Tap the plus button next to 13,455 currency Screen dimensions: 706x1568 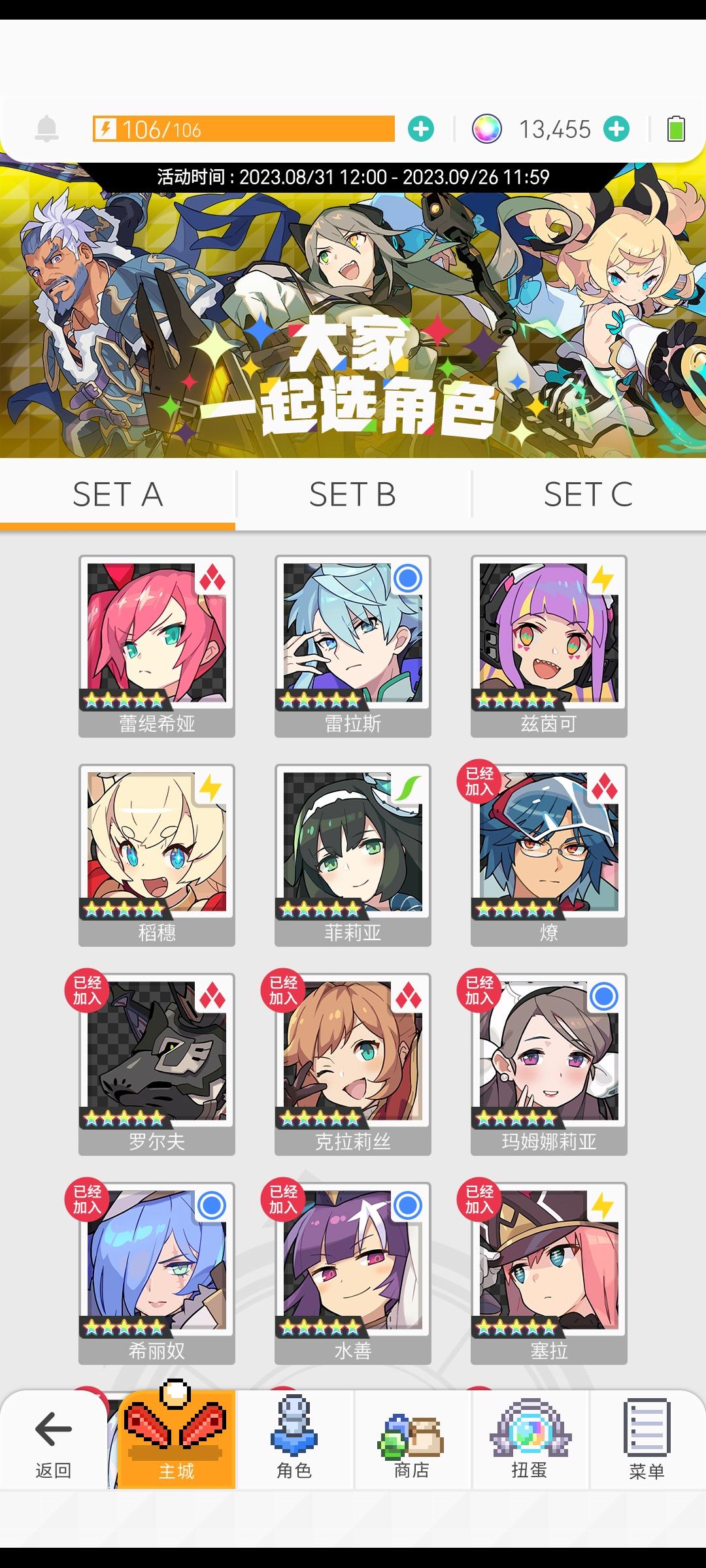coord(617,129)
